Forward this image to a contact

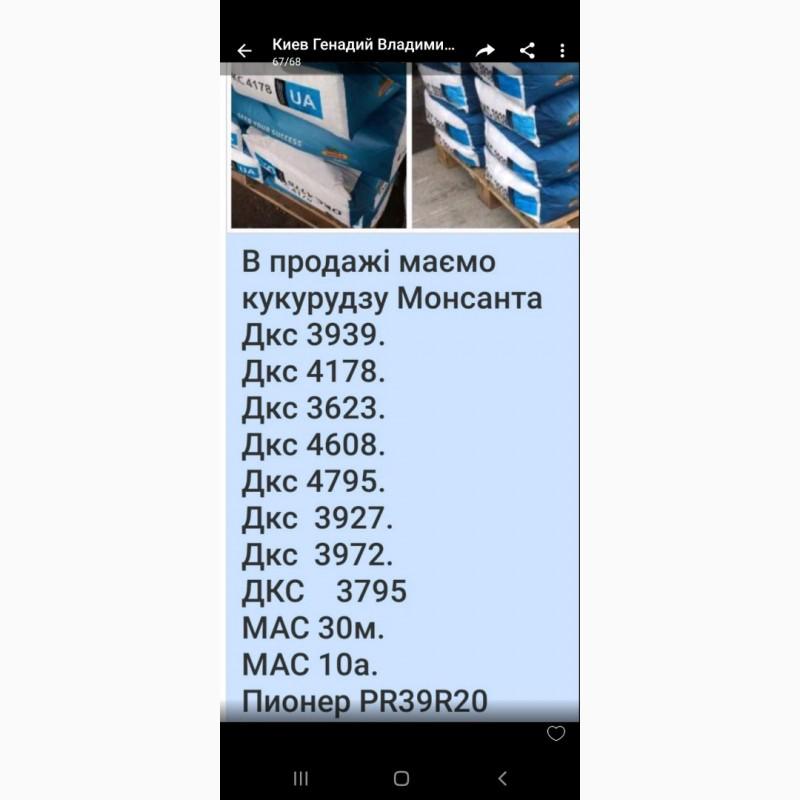pyautogui.click(x=485, y=50)
